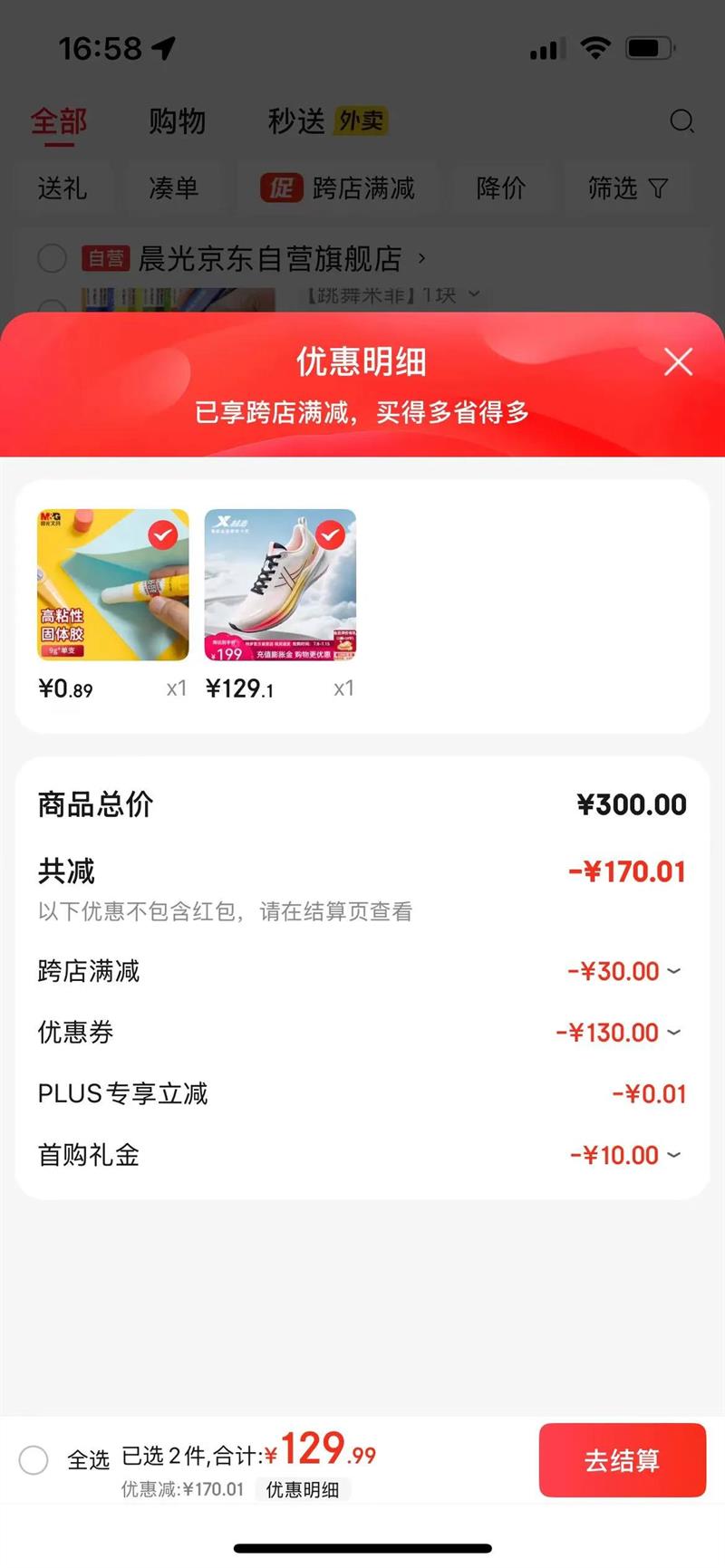Open the running shoe product thumbnail

280,585
